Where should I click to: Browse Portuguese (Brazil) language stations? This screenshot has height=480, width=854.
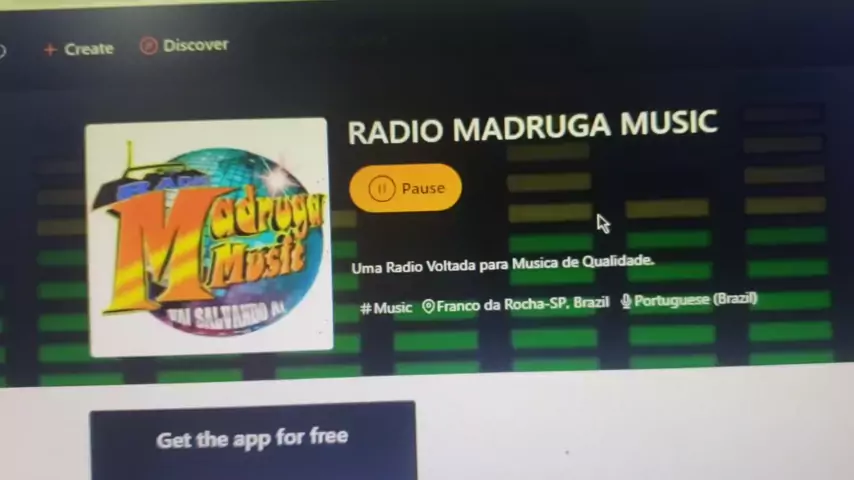click(x=689, y=299)
